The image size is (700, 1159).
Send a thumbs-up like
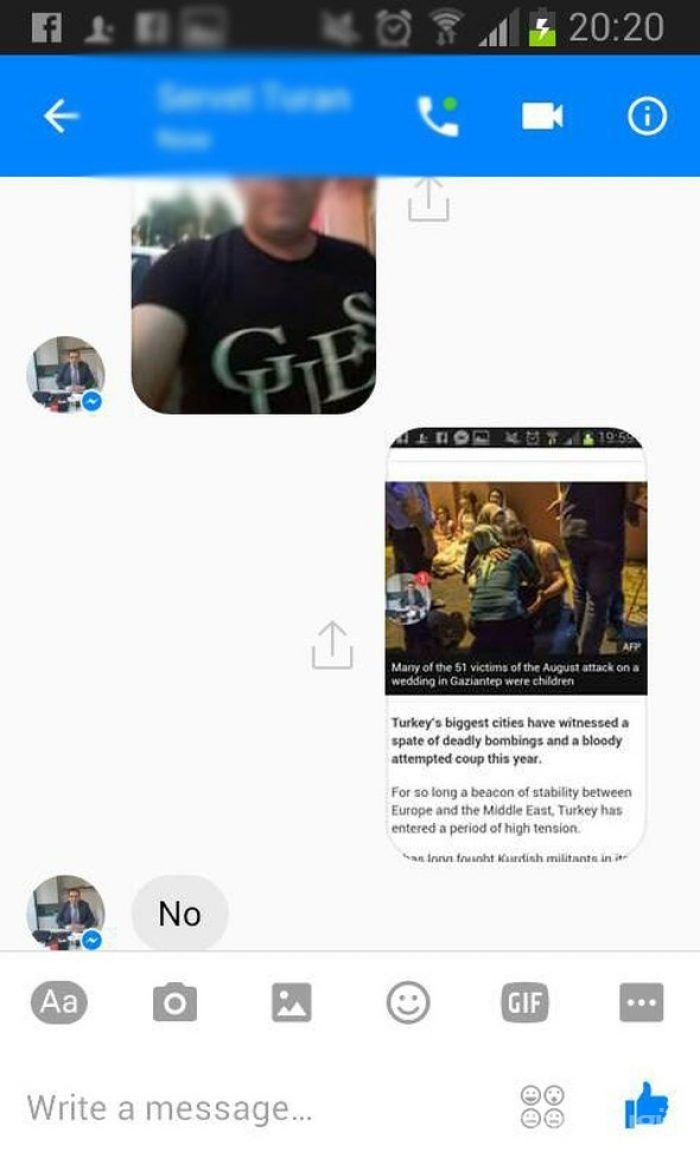646,1105
